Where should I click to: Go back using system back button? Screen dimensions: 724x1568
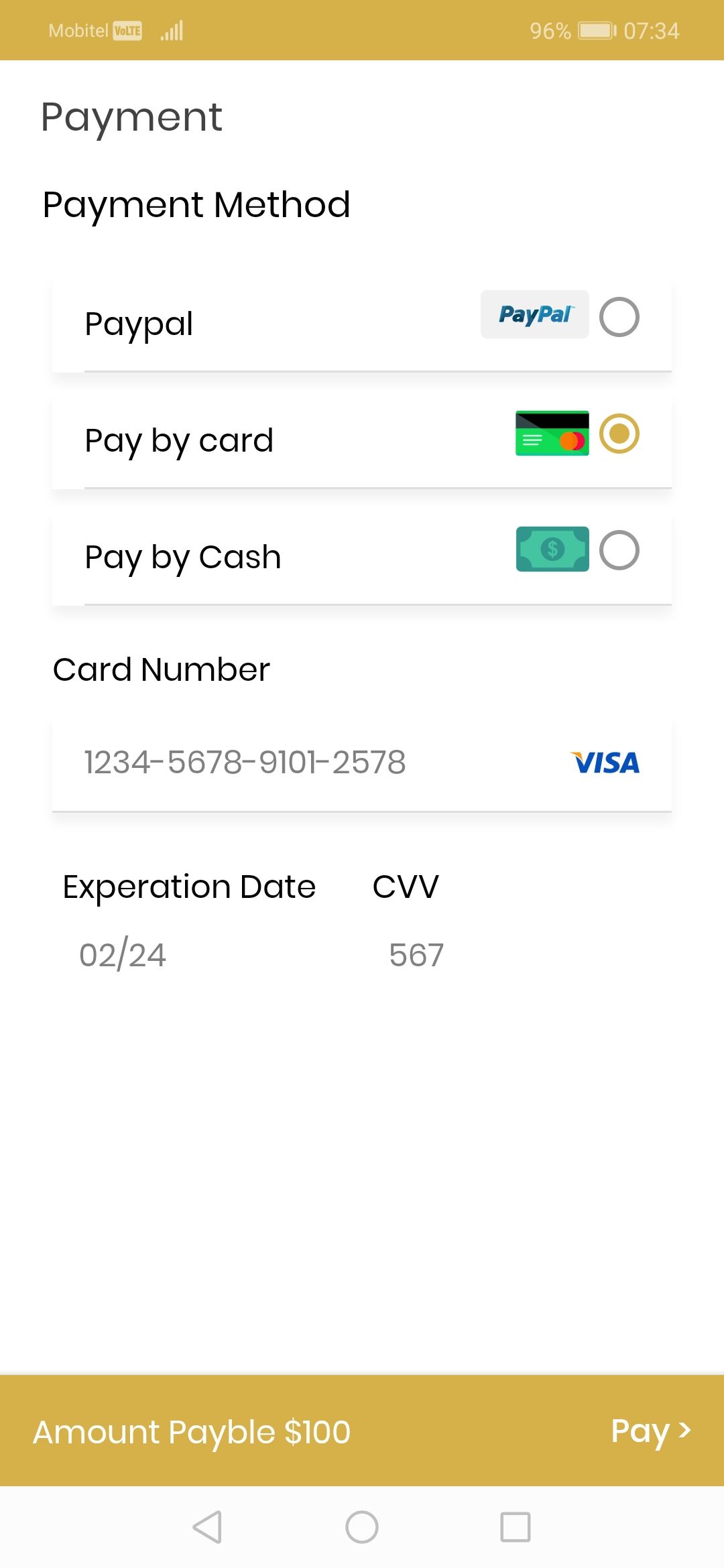tap(207, 1527)
